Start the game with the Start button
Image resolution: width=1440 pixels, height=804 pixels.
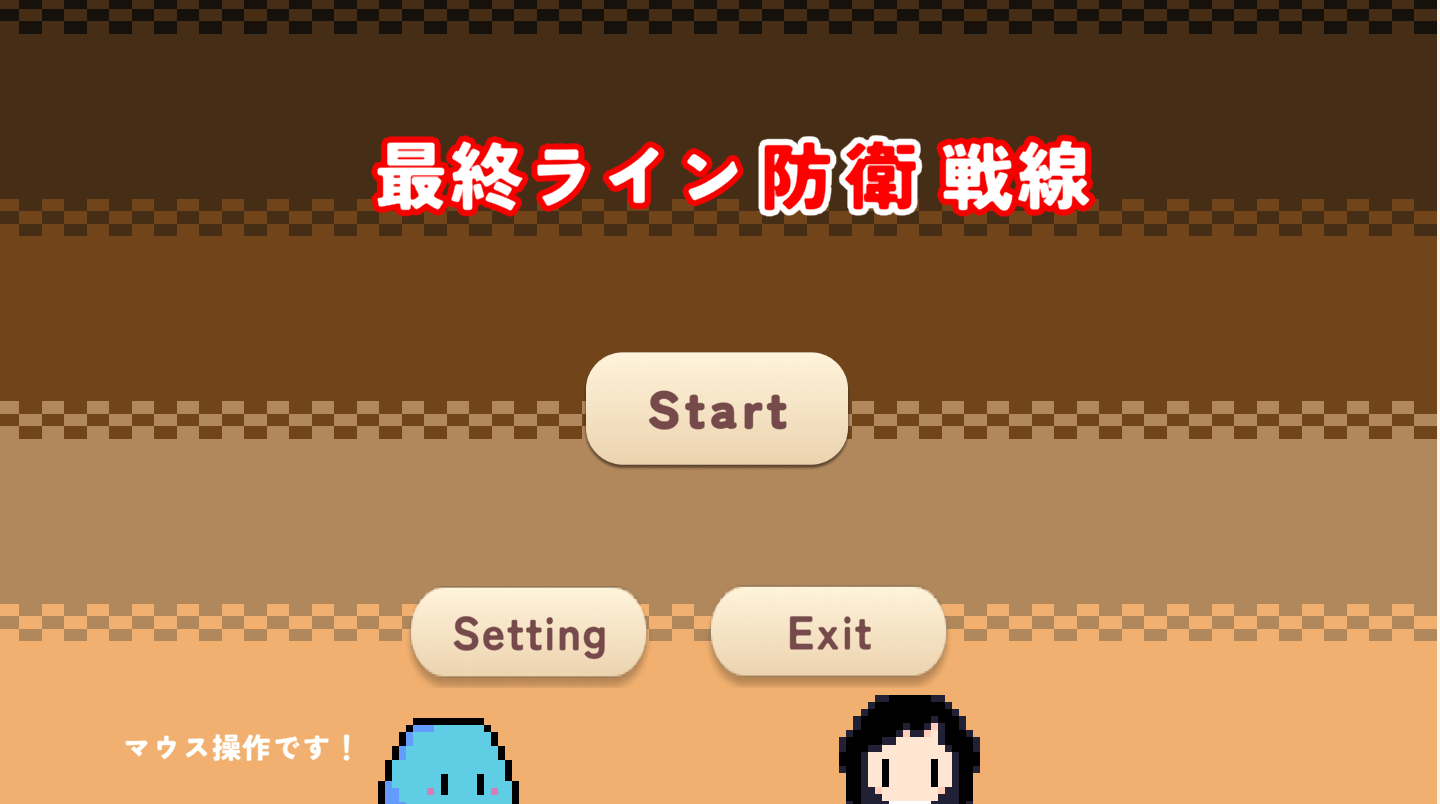[717, 409]
